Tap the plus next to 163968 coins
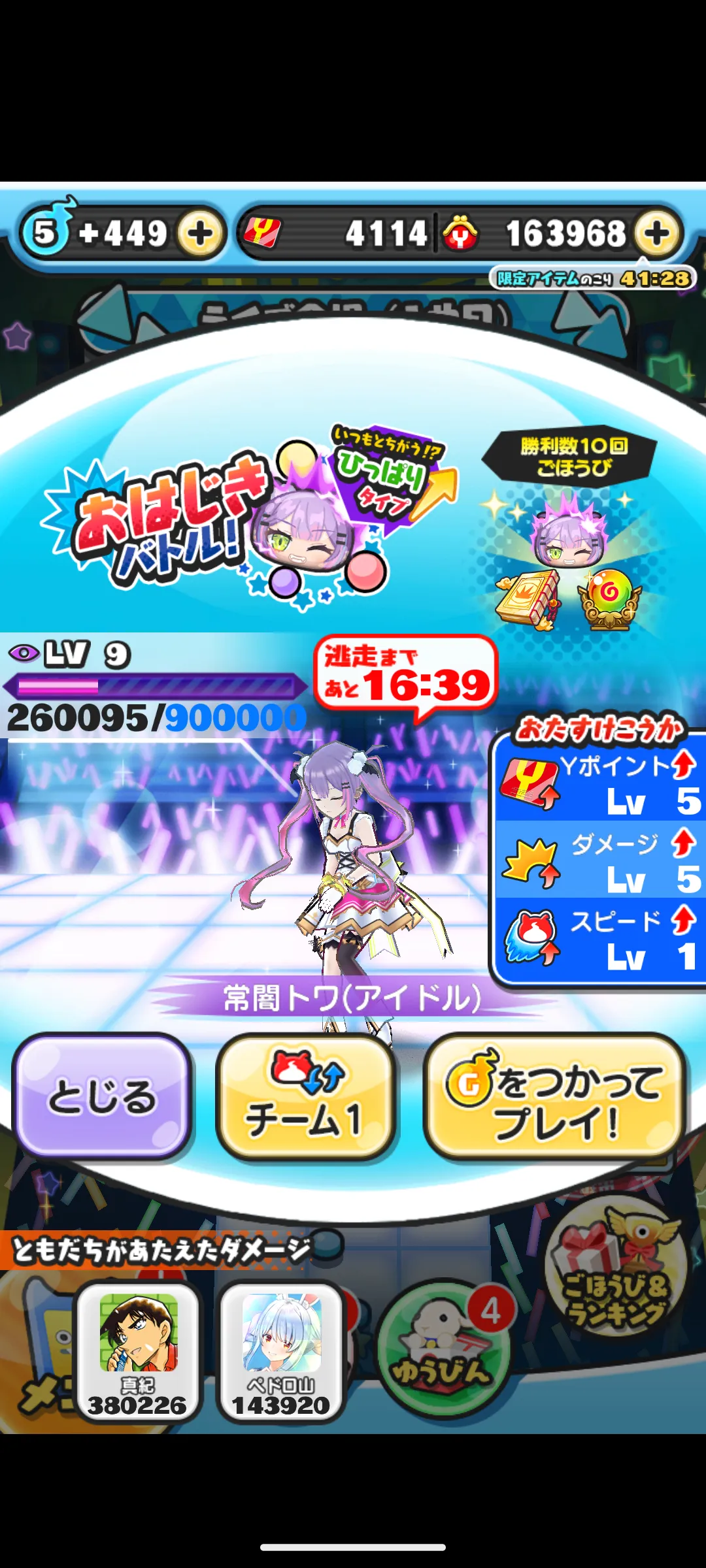 (x=658, y=233)
